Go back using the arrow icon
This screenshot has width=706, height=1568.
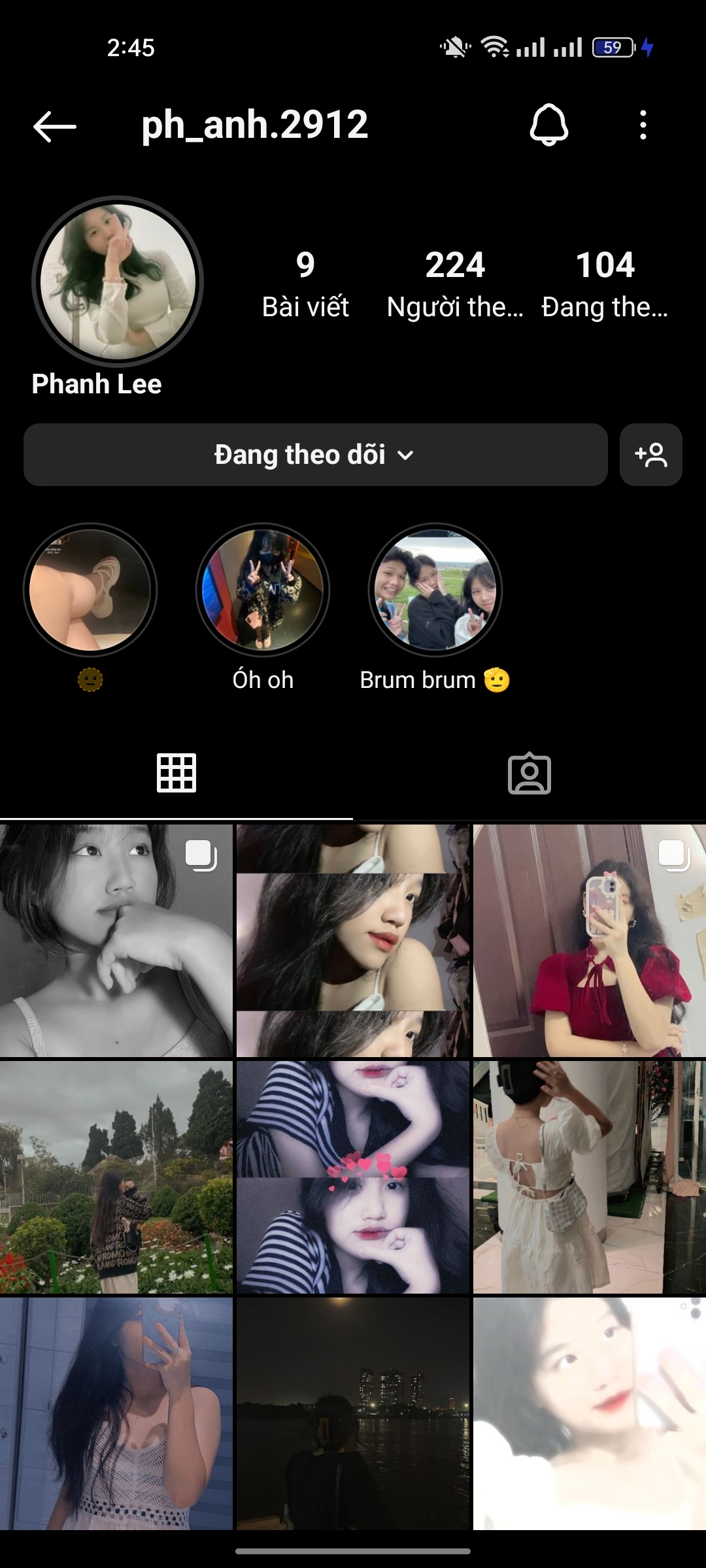(x=55, y=125)
